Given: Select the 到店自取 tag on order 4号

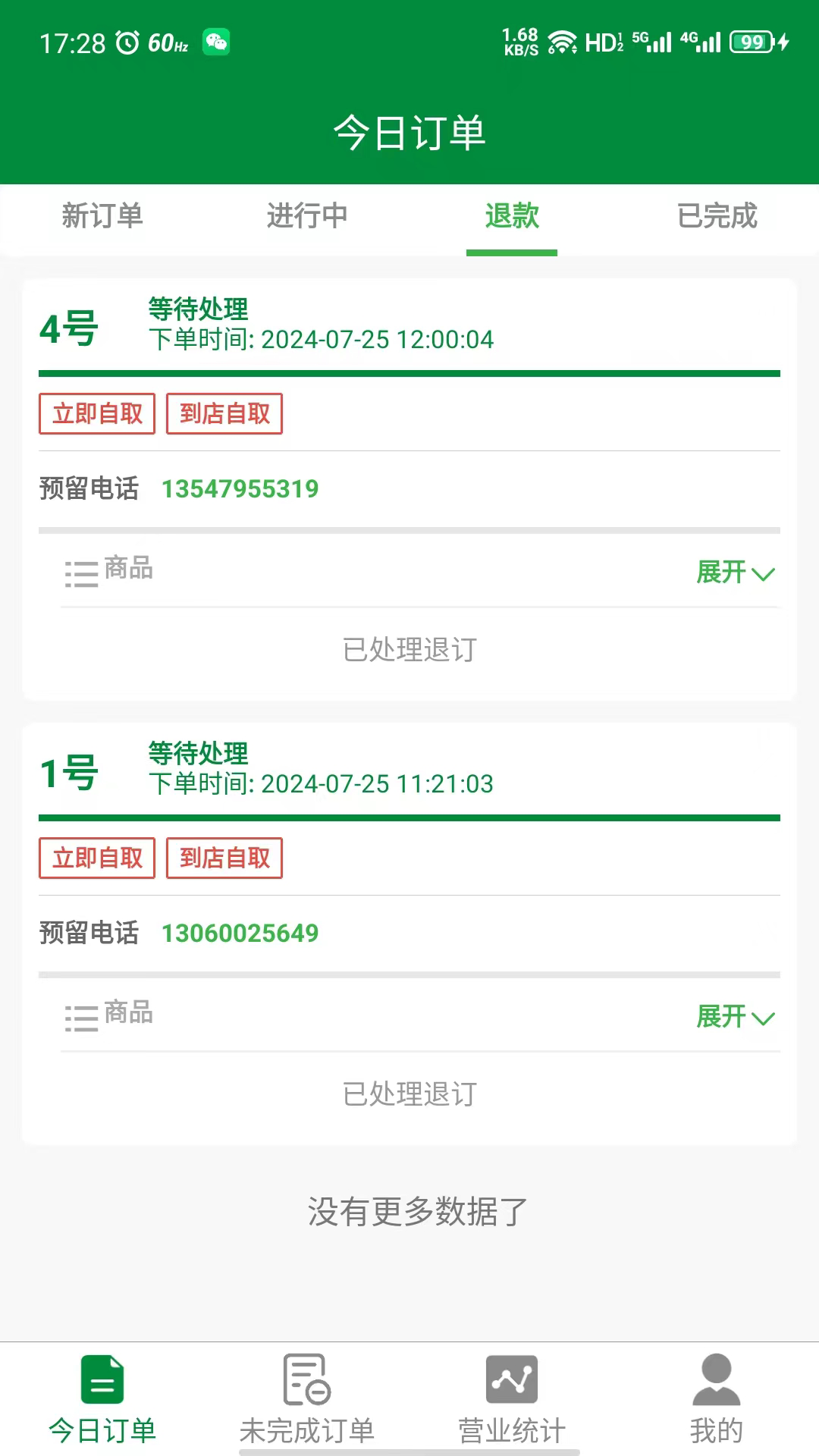Looking at the screenshot, I should click(224, 413).
